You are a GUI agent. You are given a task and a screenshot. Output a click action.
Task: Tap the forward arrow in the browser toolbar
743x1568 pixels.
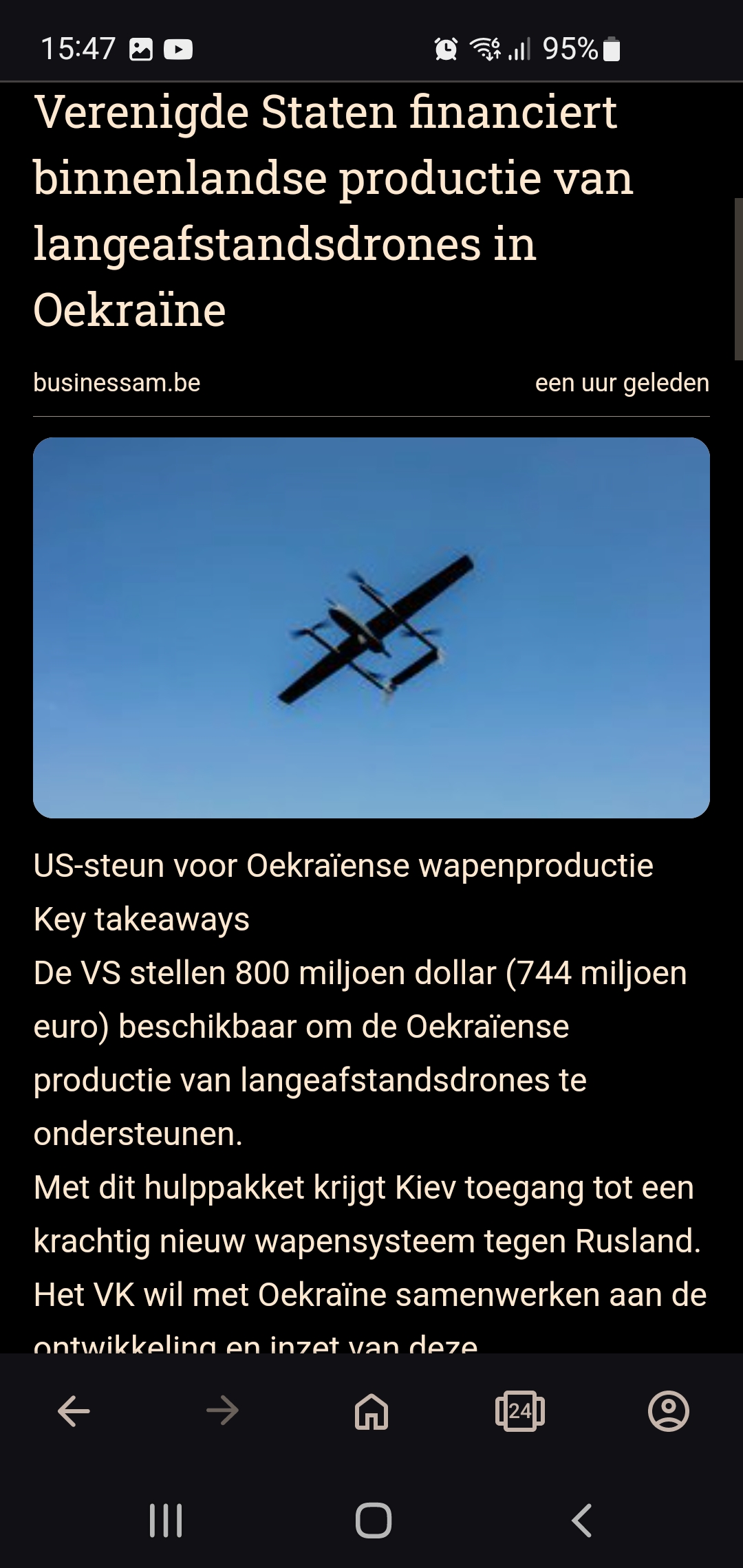point(222,1411)
